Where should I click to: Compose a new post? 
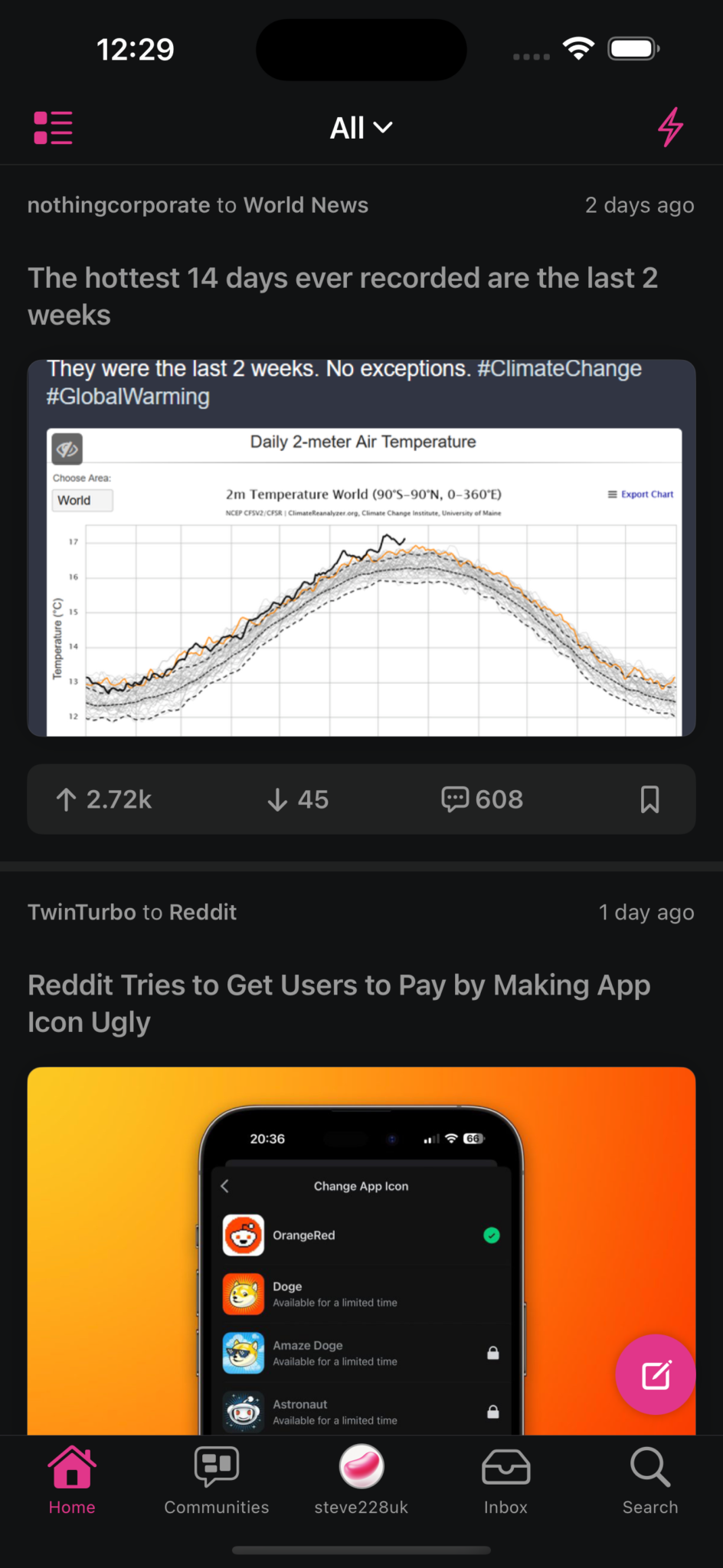pos(656,1375)
